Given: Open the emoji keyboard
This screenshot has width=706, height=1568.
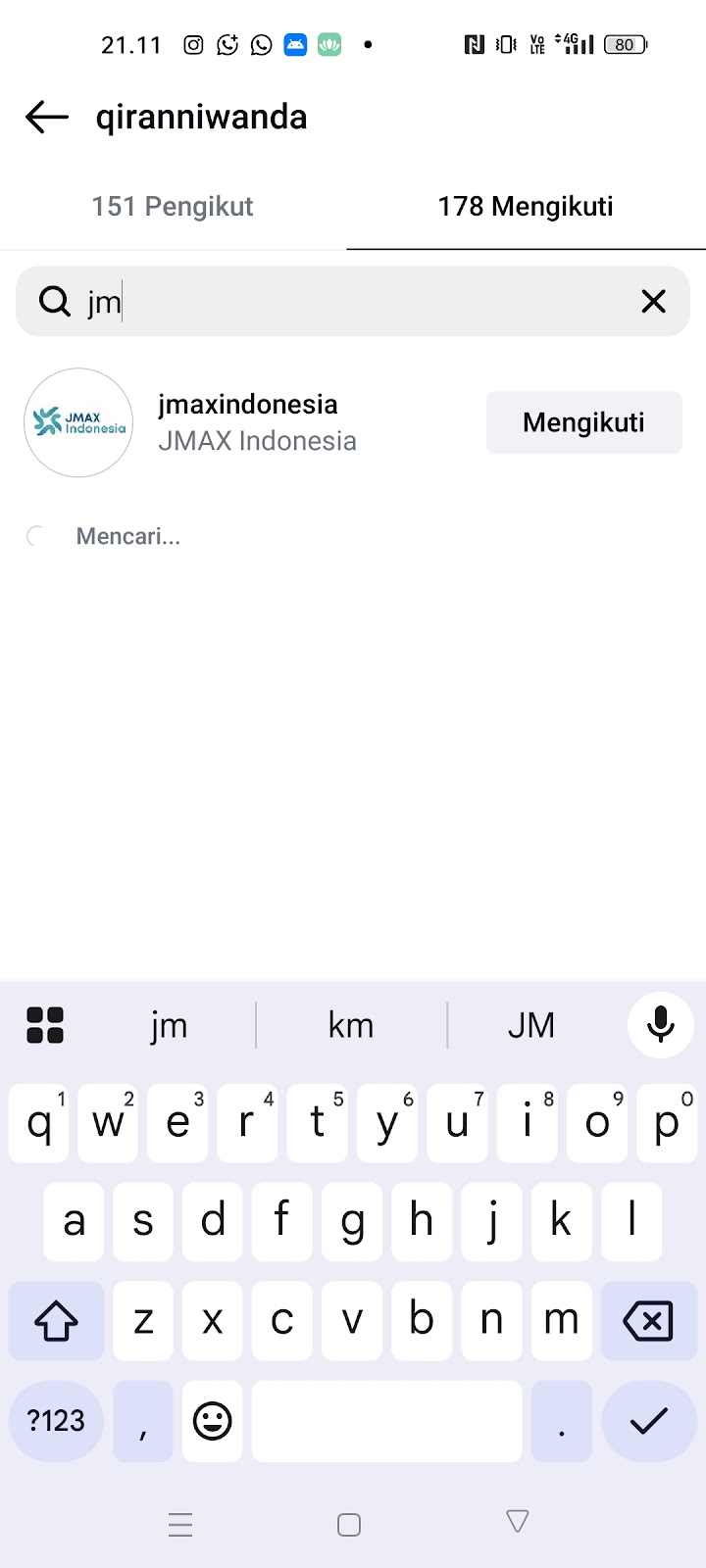Looking at the screenshot, I should pos(212,1421).
